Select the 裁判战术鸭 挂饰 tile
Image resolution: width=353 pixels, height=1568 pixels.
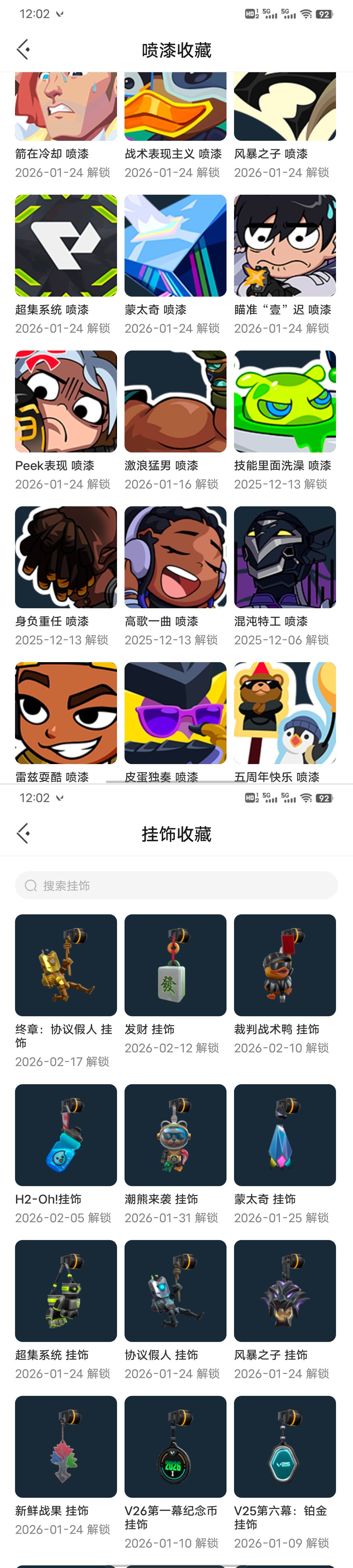click(x=285, y=965)
